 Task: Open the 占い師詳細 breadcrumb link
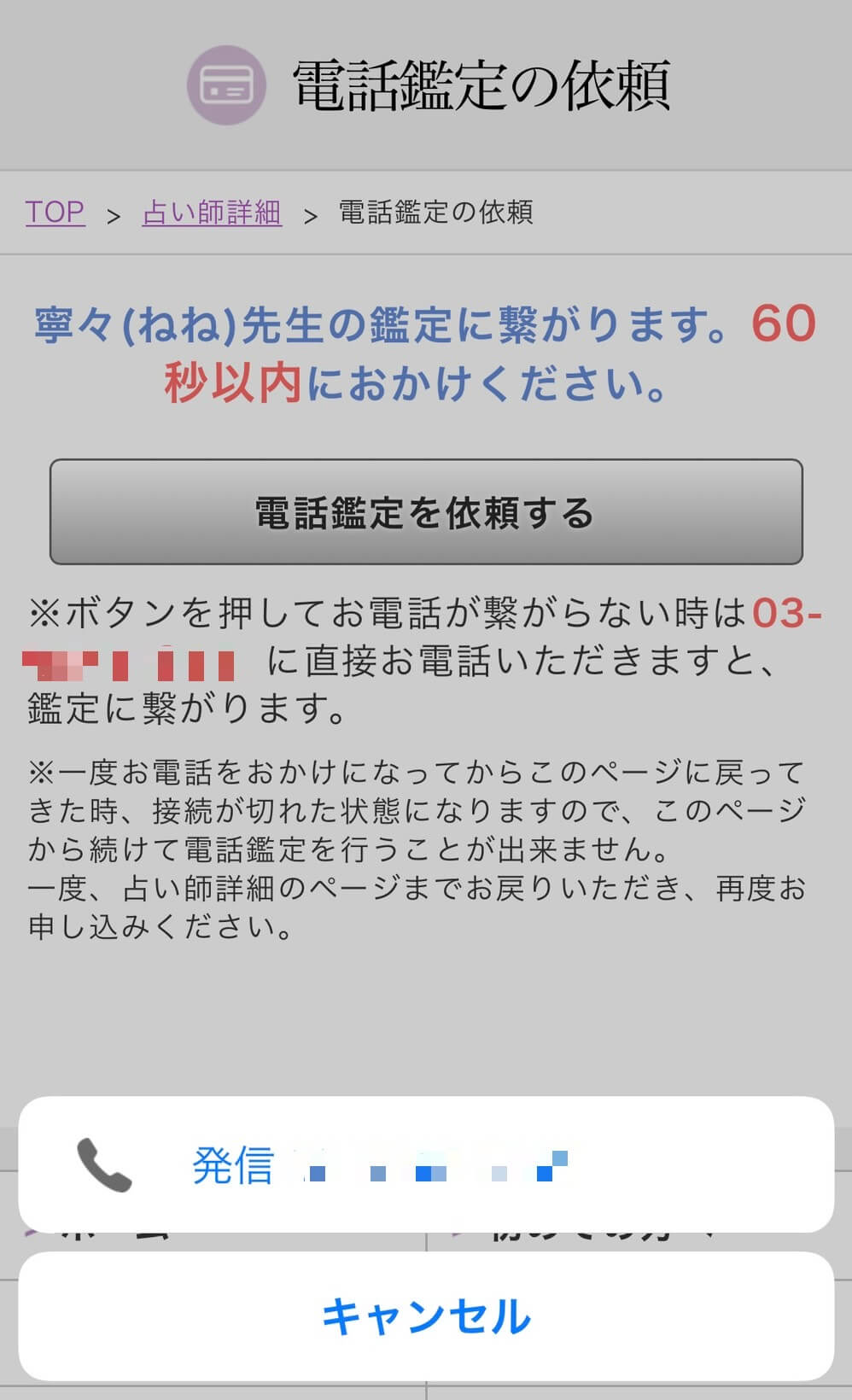tap(212, 213)
